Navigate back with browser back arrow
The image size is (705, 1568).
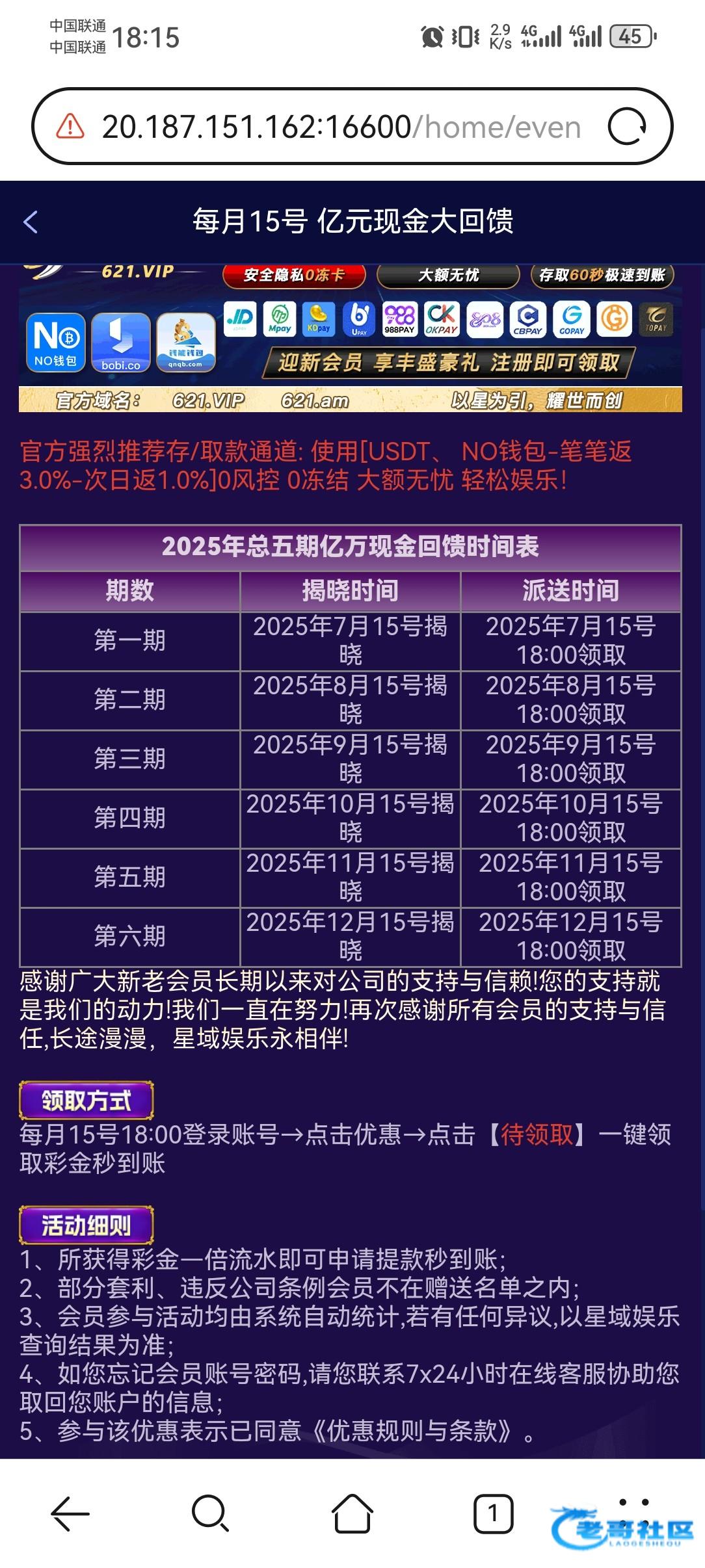(x=70, y=1514)
